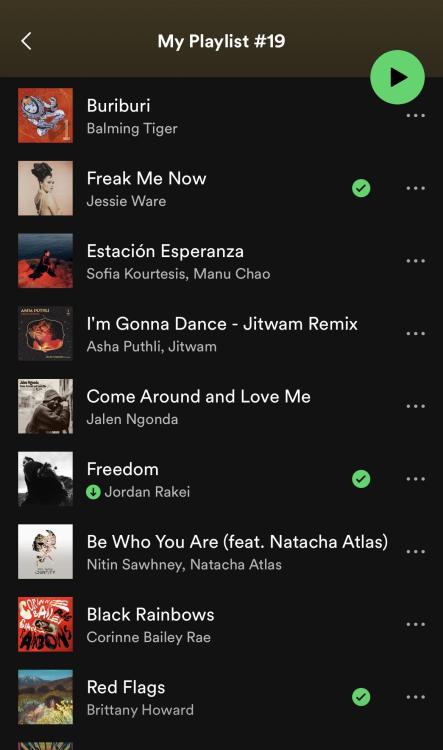Screen dimensions: 443x750
Task: Tap the green checkmark on Red Flags
Action: [361, 697]
